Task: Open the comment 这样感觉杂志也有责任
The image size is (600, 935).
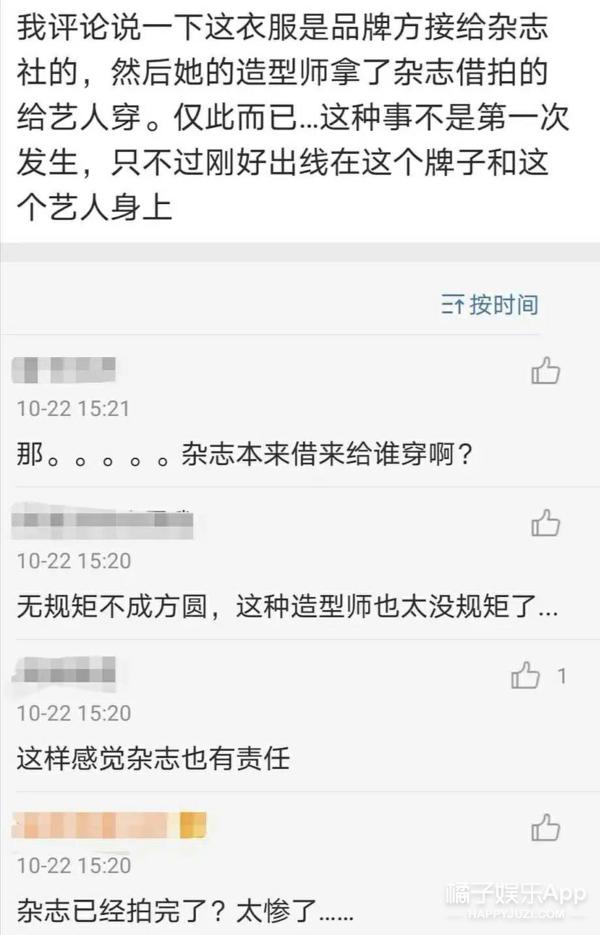Action: 153,758
